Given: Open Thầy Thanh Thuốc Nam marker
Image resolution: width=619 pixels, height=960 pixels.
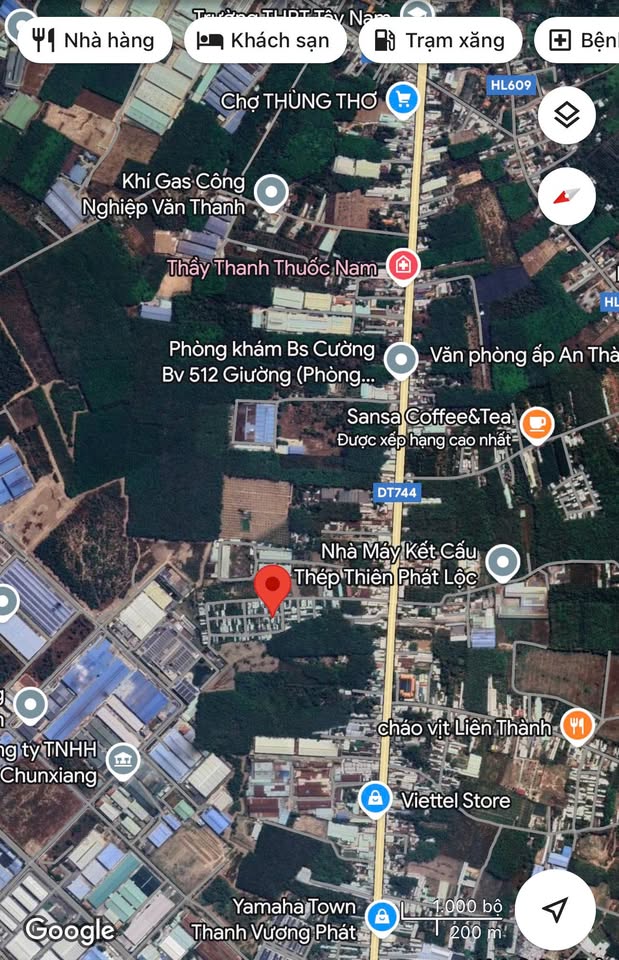Looking at the screenshot, I should click(402, 266).
